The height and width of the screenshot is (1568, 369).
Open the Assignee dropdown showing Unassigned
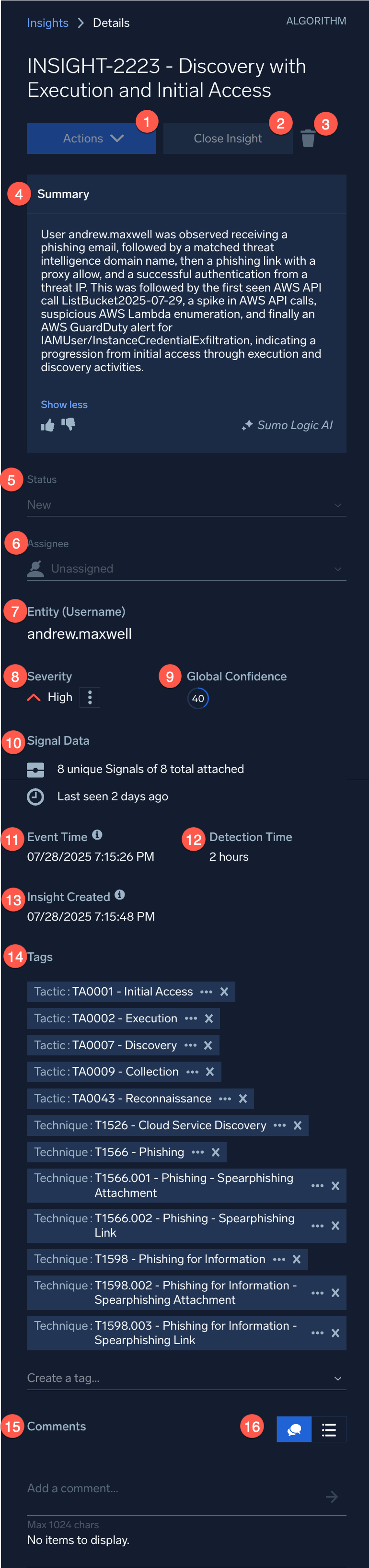coord(186,569)
